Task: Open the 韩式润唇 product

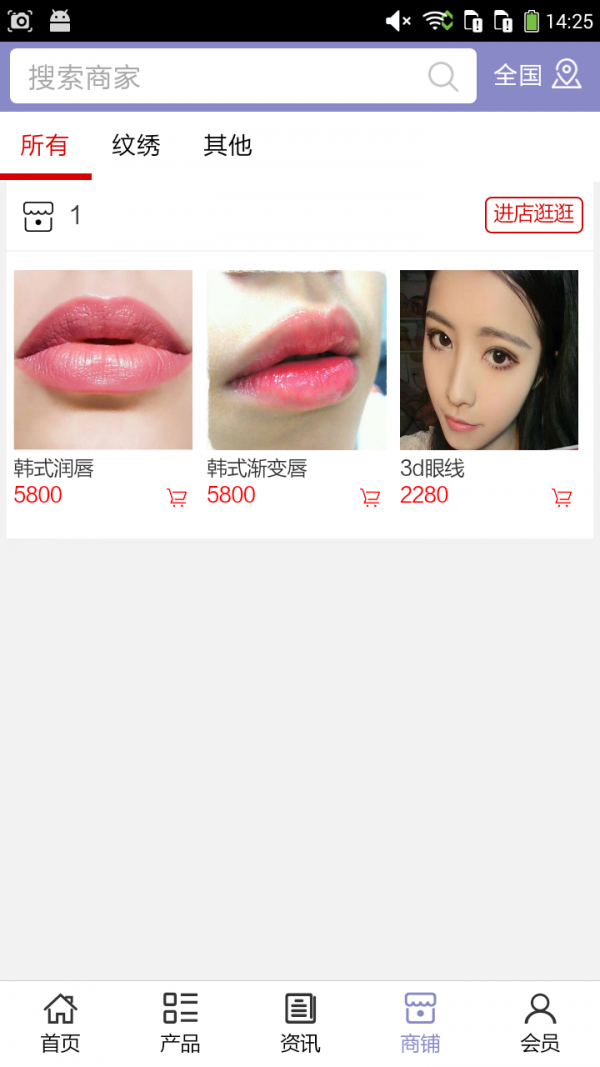Action: pos(103,360)
